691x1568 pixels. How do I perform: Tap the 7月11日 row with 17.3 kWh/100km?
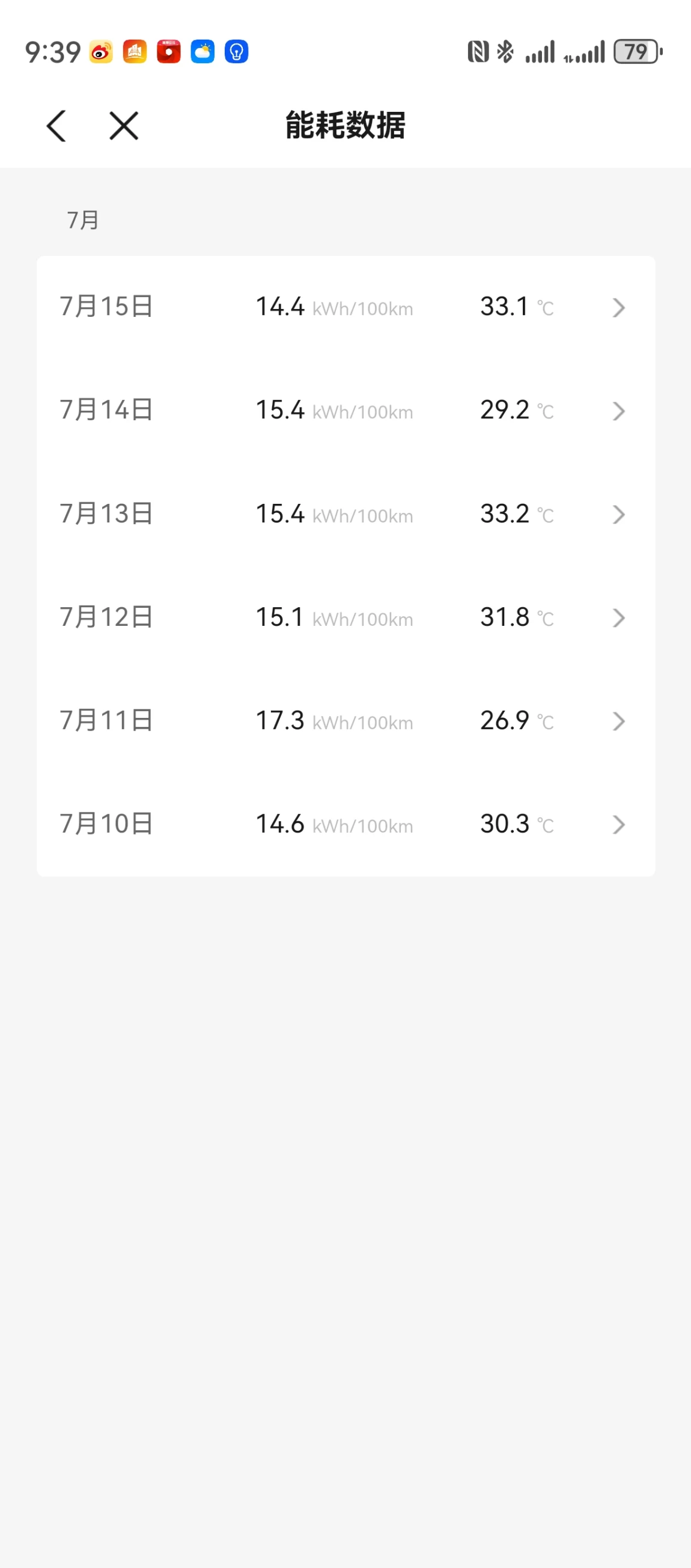pos(345,721)
